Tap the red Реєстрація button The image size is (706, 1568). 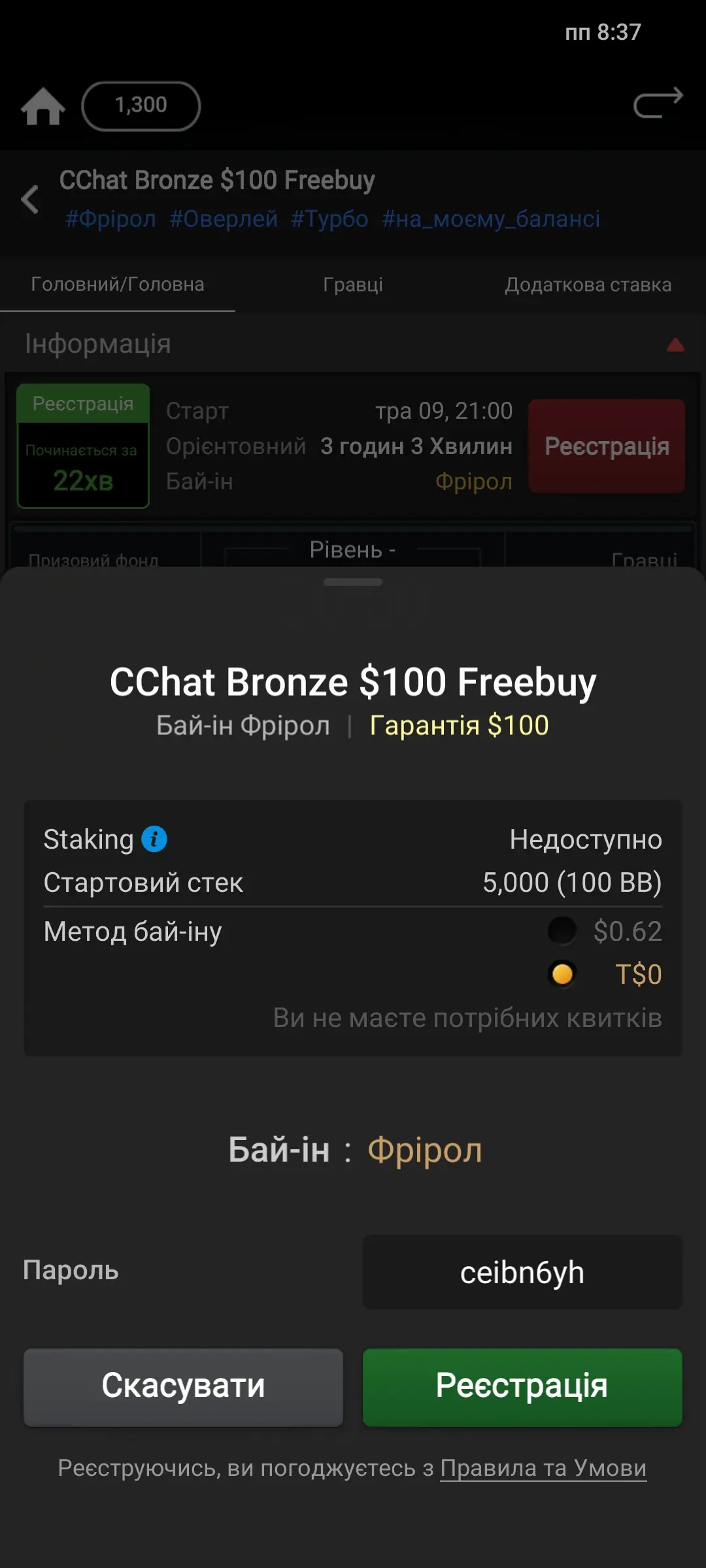tap(607, 446)
